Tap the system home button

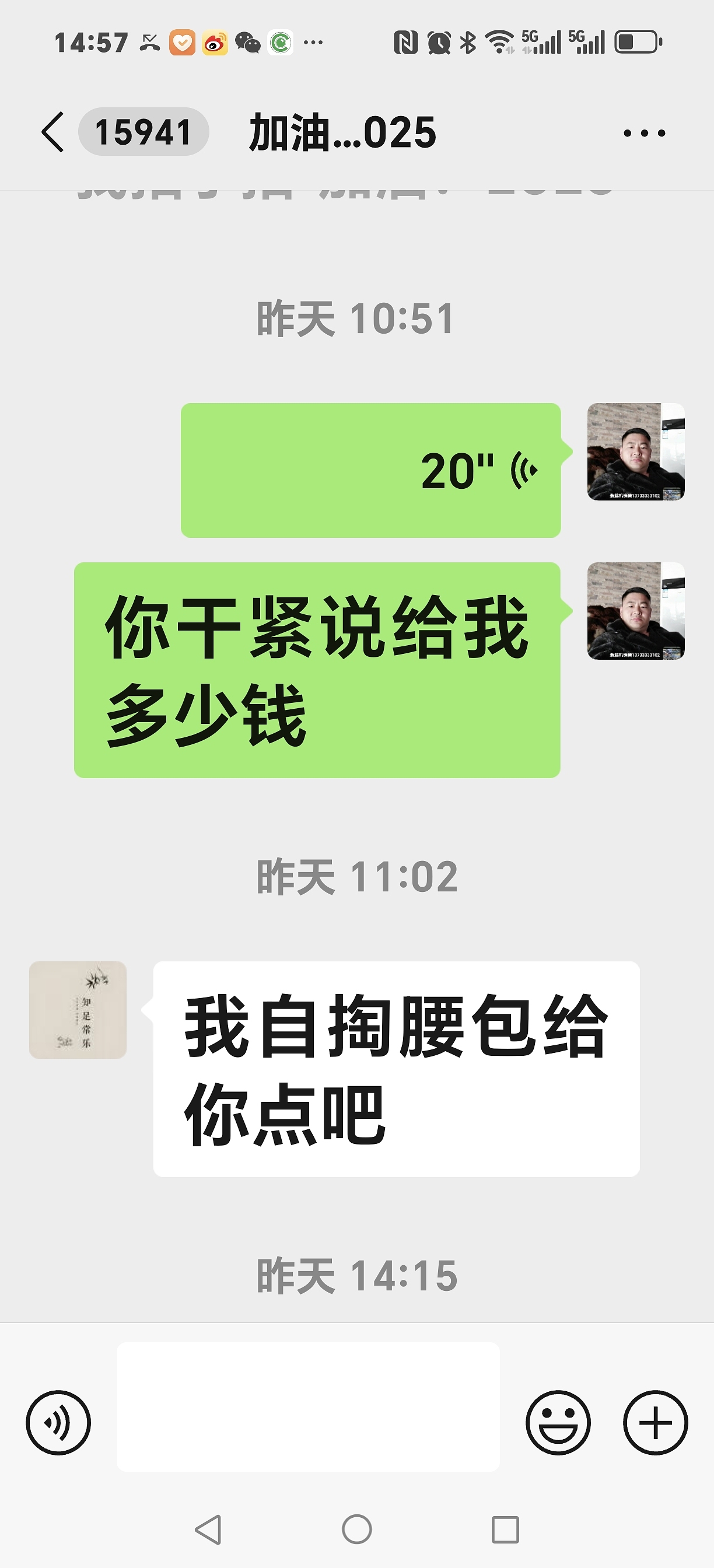tap(356, 1529)
